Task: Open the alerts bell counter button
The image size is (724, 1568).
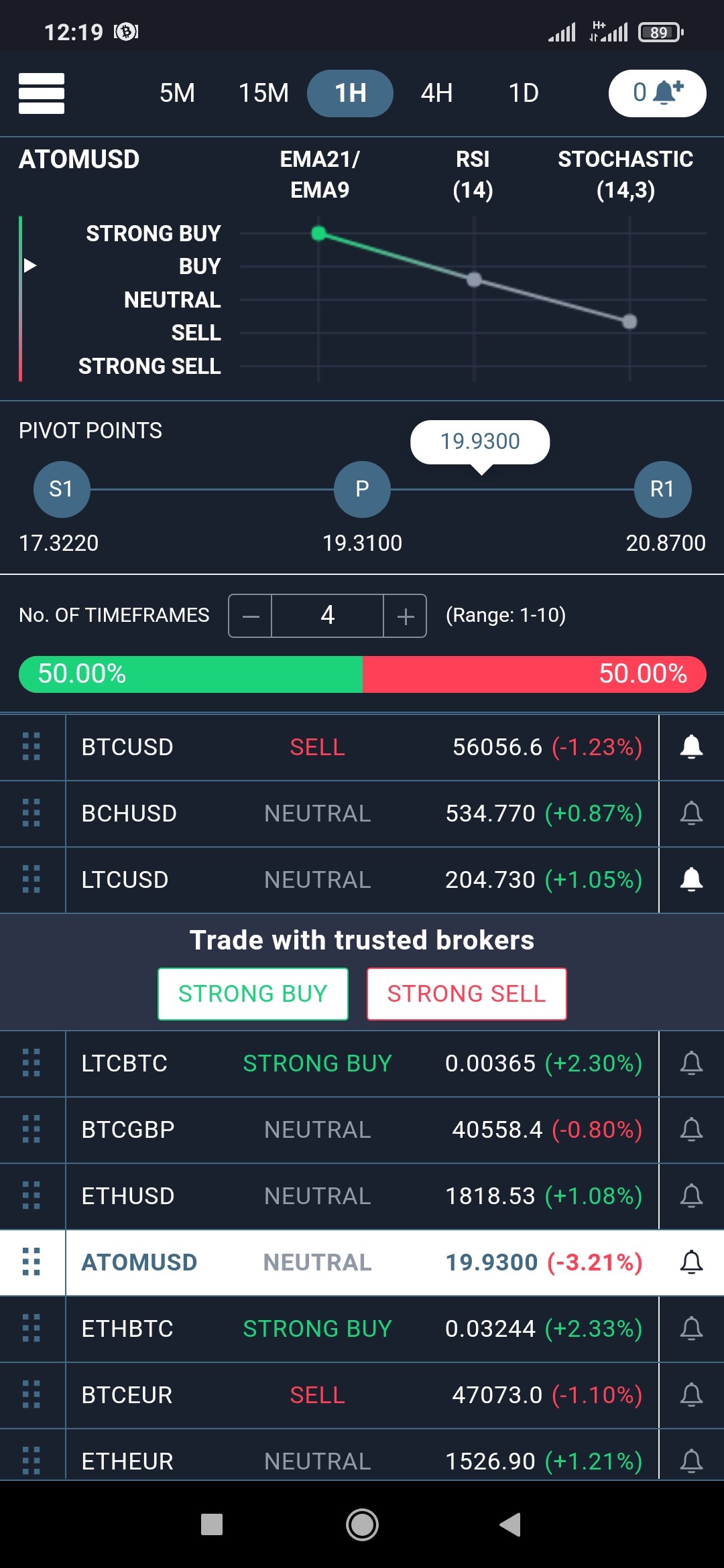Action: click(x=657, y=93)
